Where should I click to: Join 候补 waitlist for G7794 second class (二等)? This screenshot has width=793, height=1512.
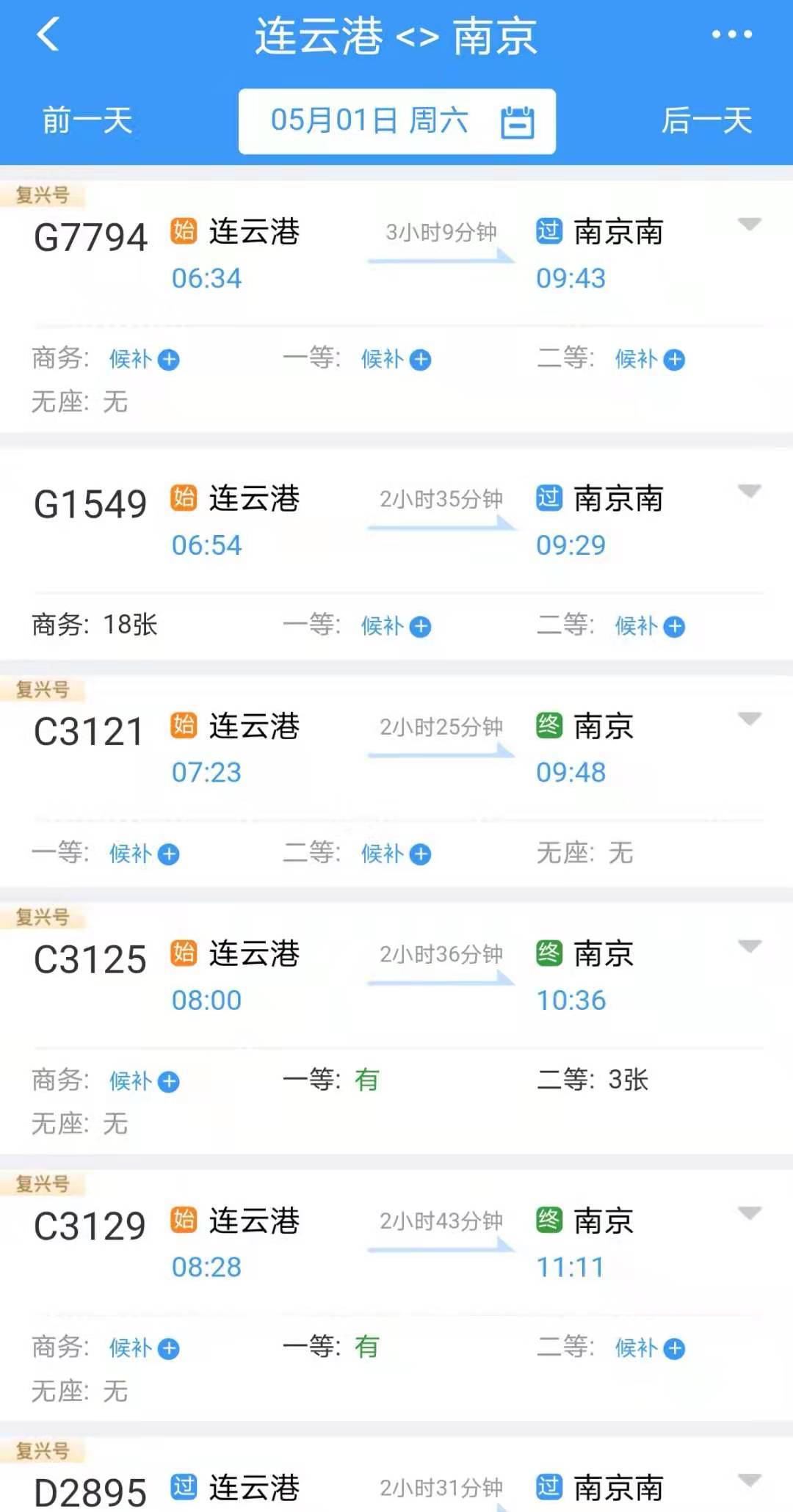[650, 360]
